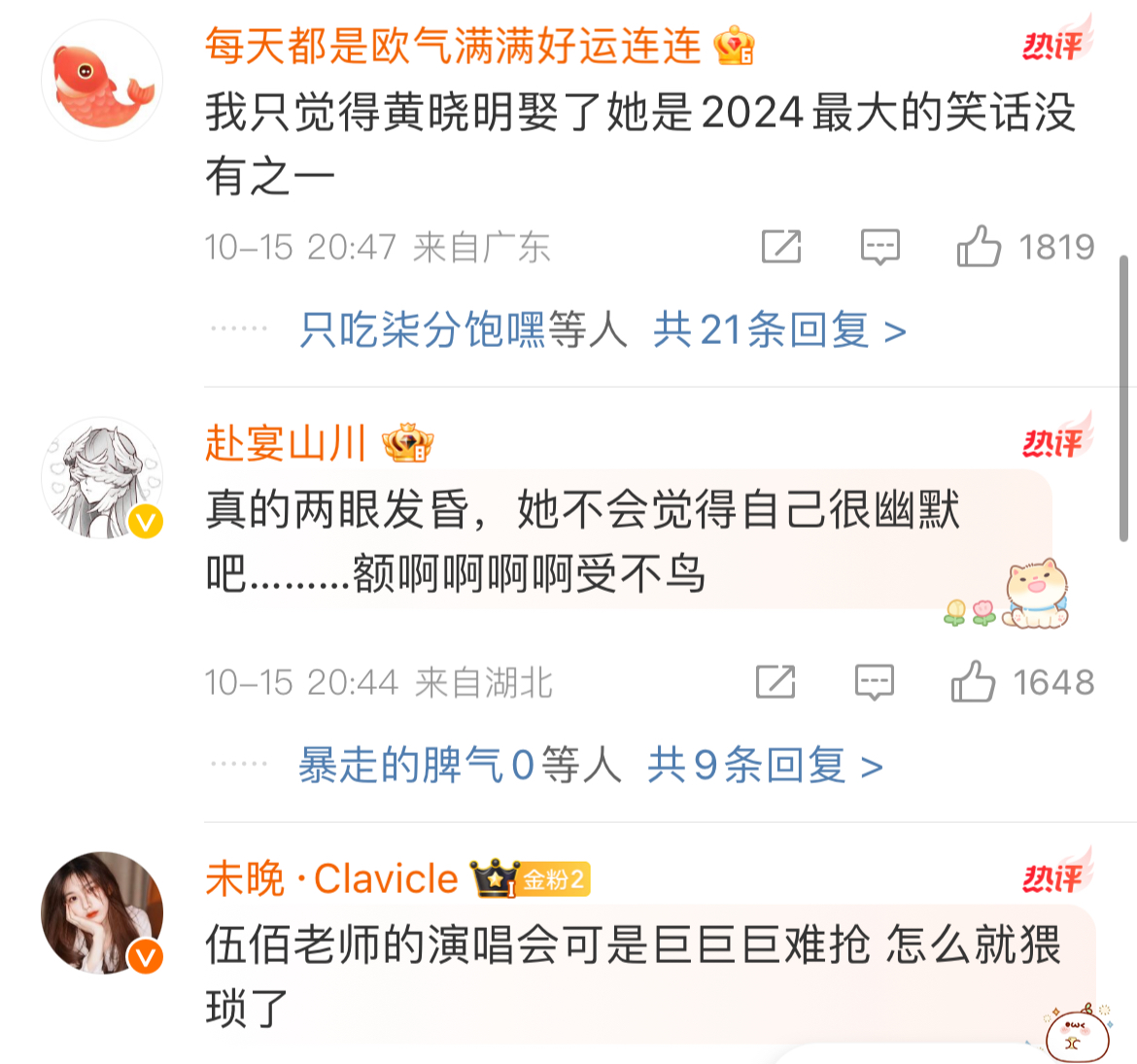Expand the 共21条回复 replies
The image size is (1137, 1064).
tap(779, 330)
